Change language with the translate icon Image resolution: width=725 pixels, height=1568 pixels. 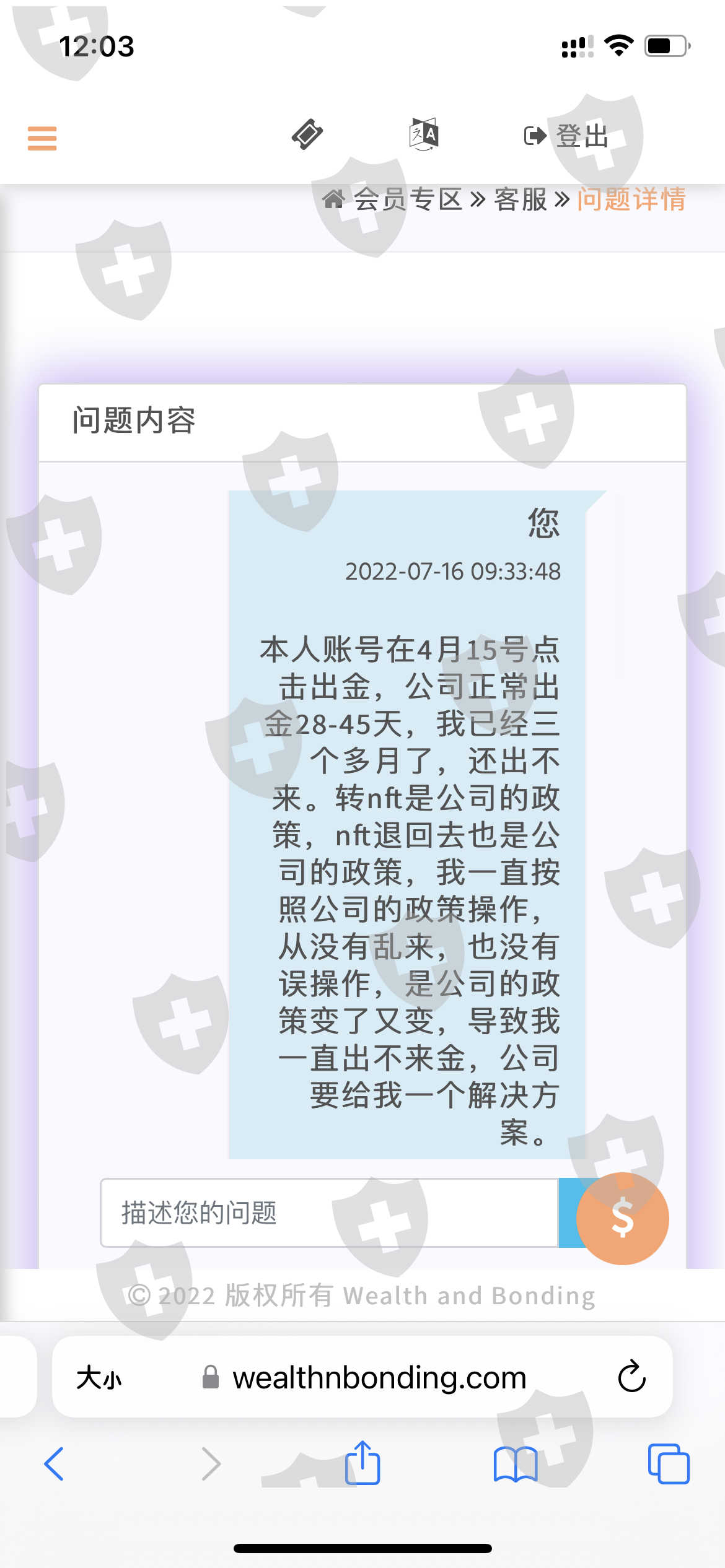(x=424, y=134)
